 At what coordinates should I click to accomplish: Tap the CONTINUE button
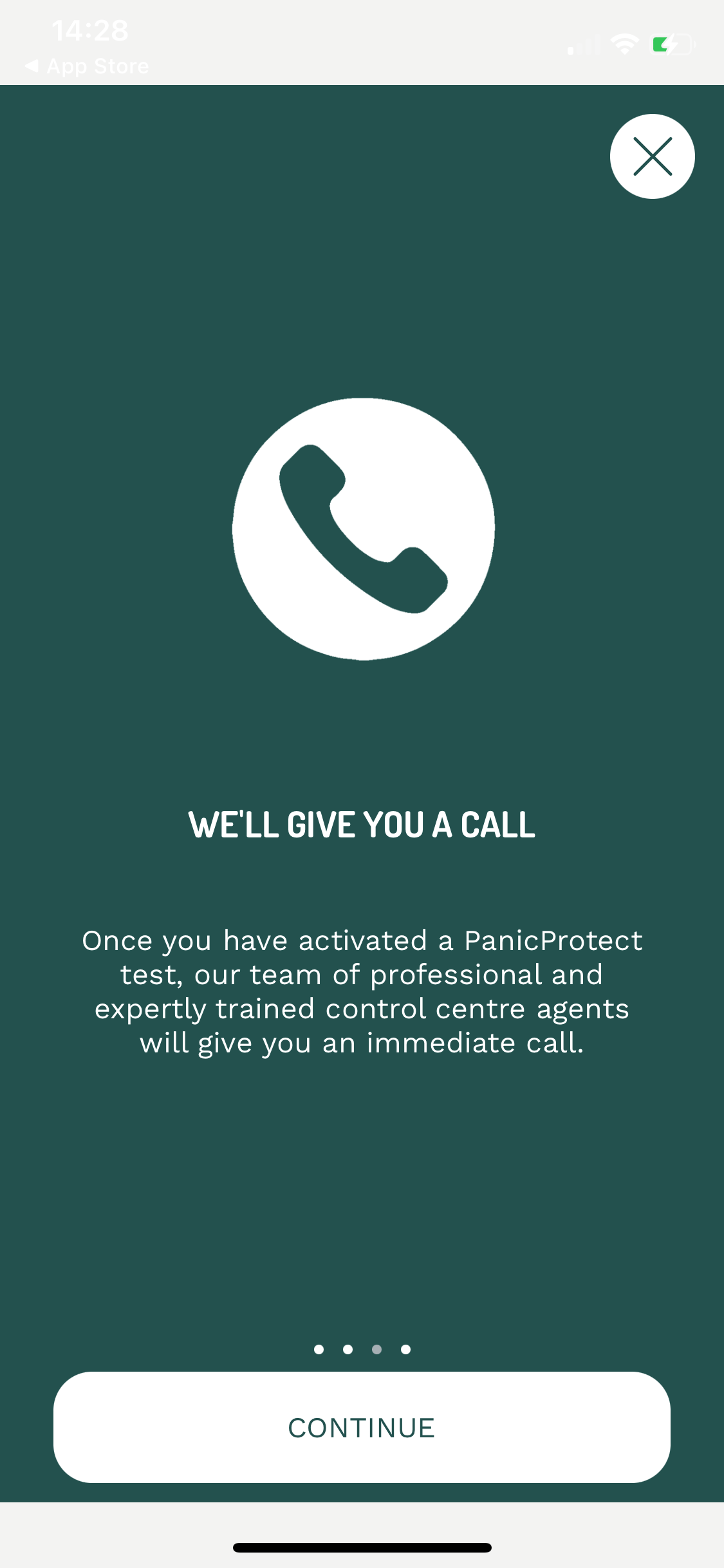pyautogui.click(x=362, y=1427)
